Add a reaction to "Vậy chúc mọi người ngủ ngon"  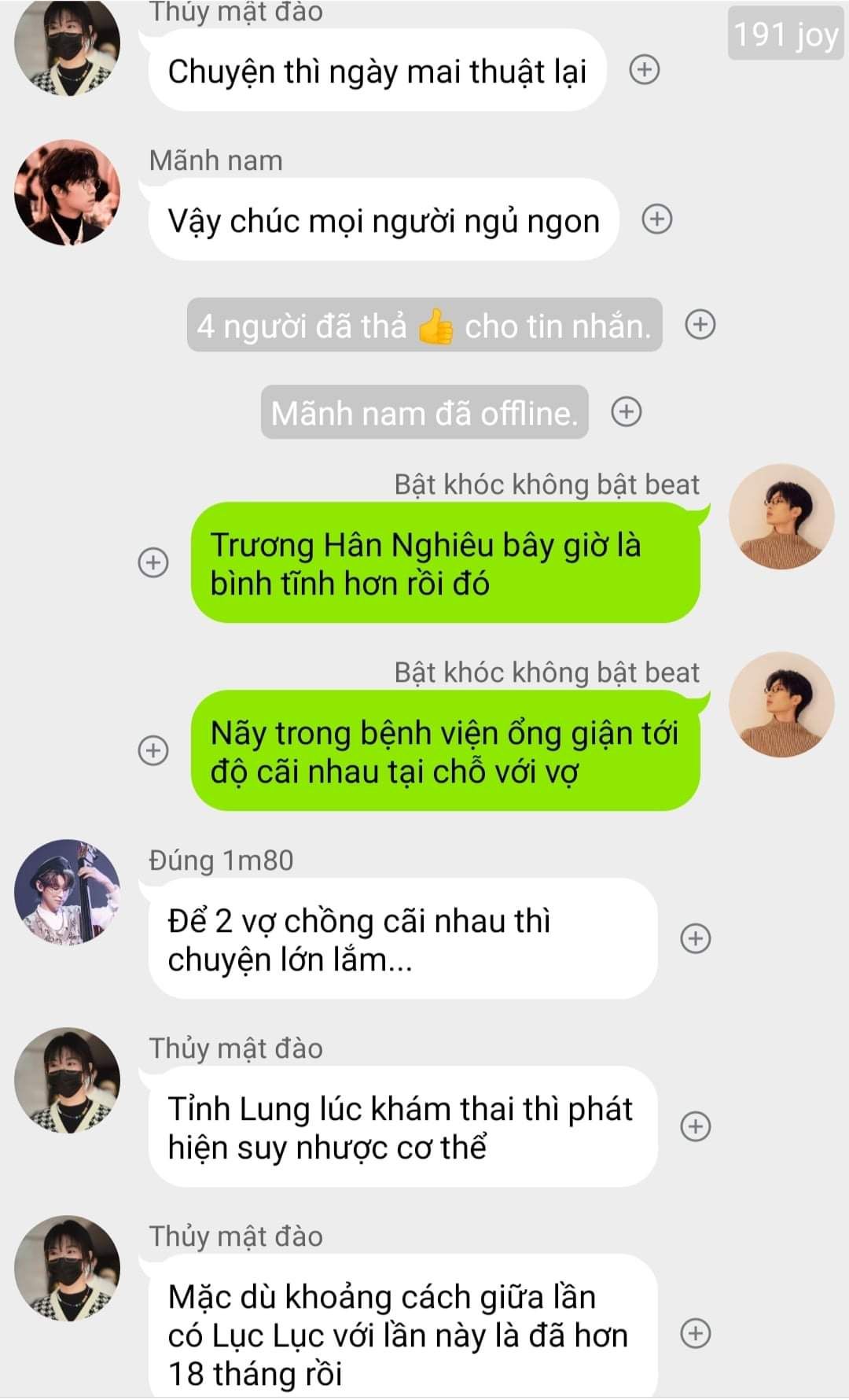657,219
